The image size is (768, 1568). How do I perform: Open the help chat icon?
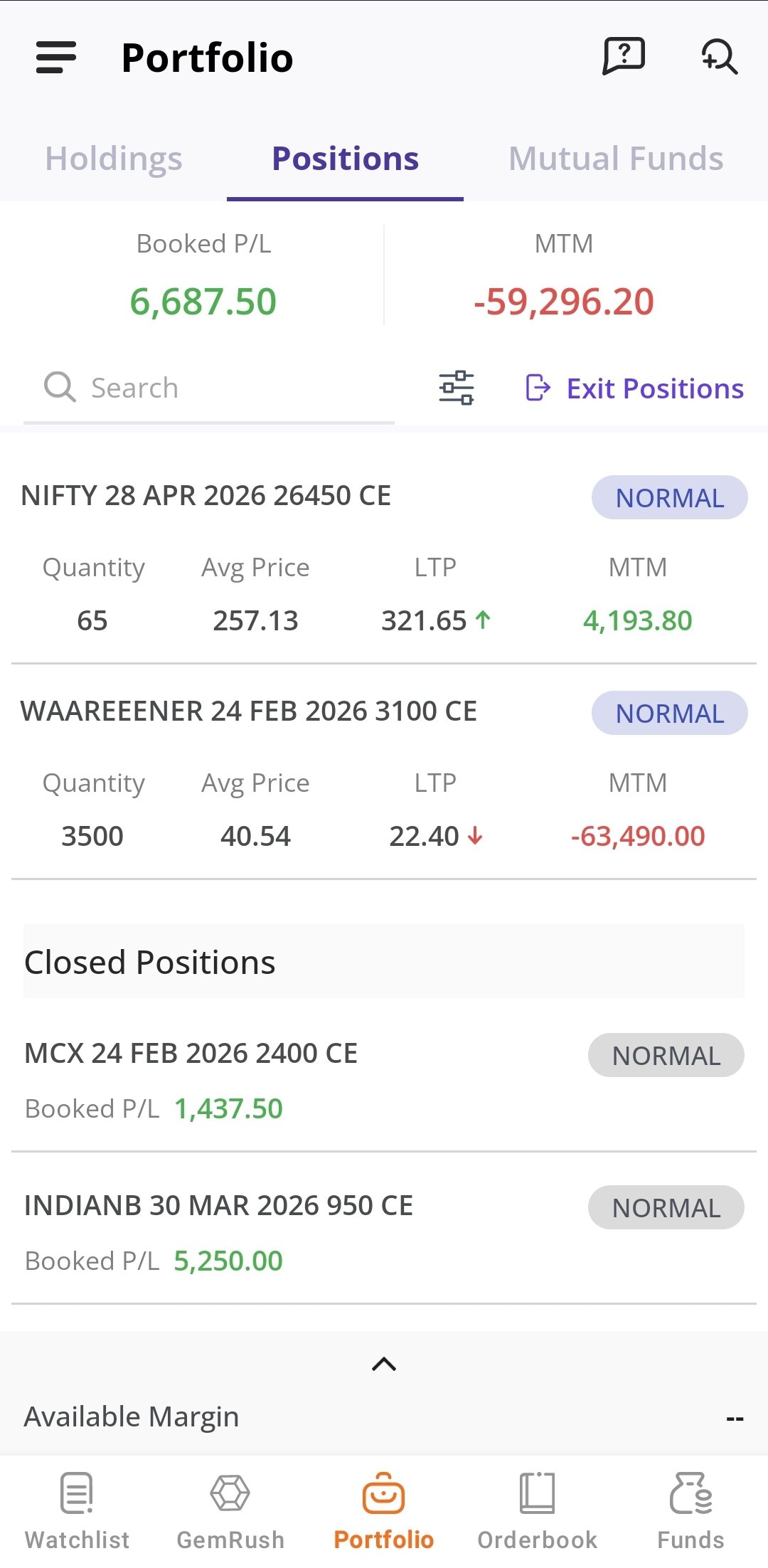(x=624, y=56)
